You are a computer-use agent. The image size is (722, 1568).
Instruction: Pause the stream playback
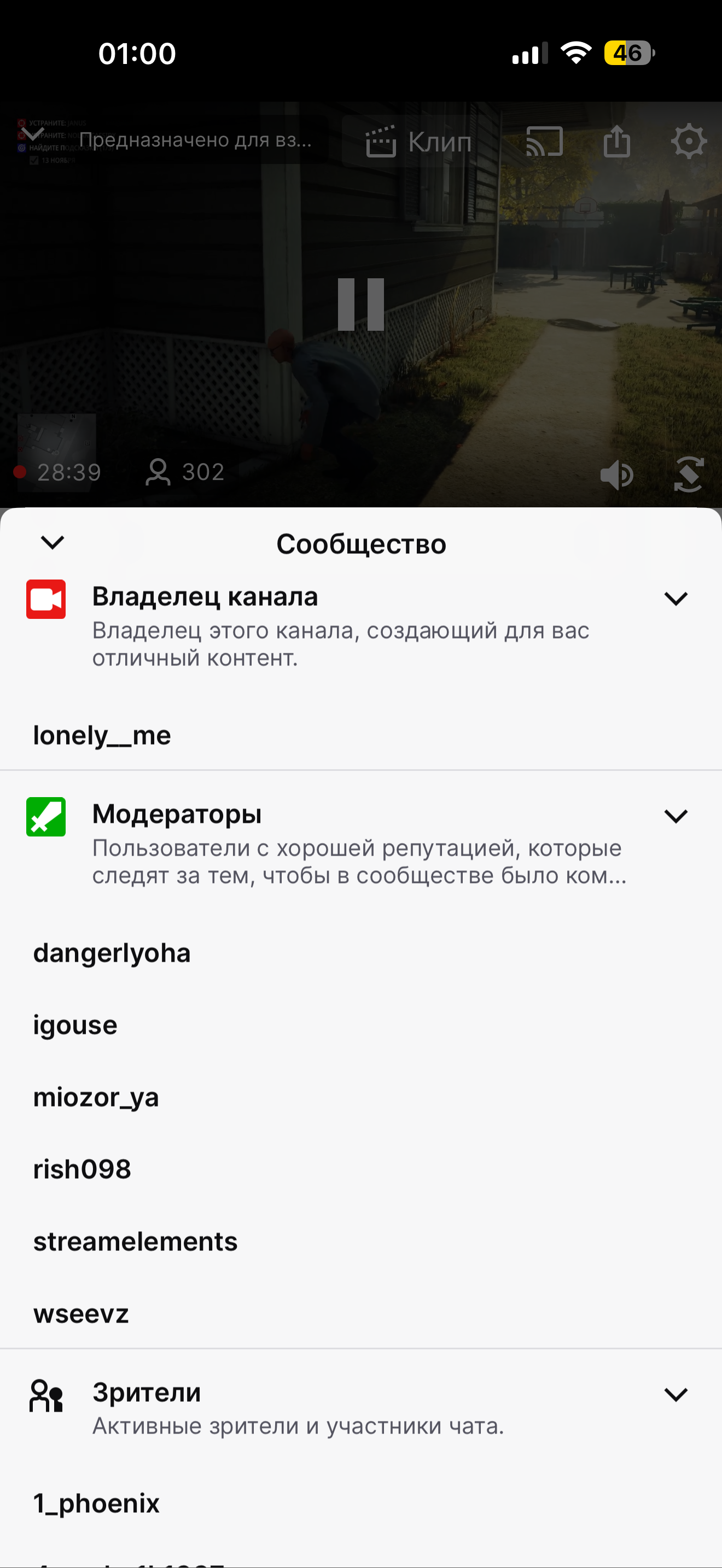point(361,305)
